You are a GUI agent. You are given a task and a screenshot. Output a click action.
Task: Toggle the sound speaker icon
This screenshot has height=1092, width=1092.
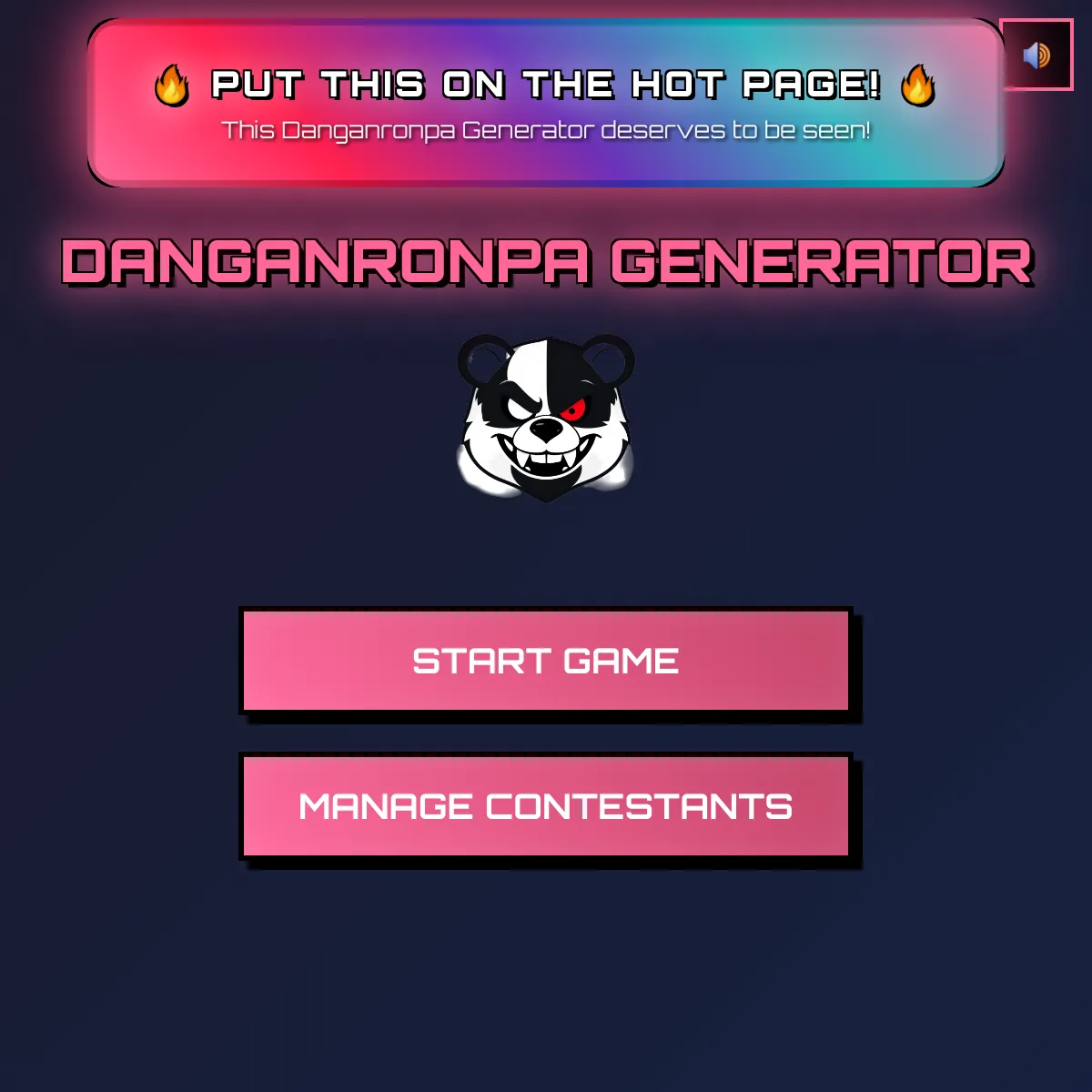coord(1036,56)
